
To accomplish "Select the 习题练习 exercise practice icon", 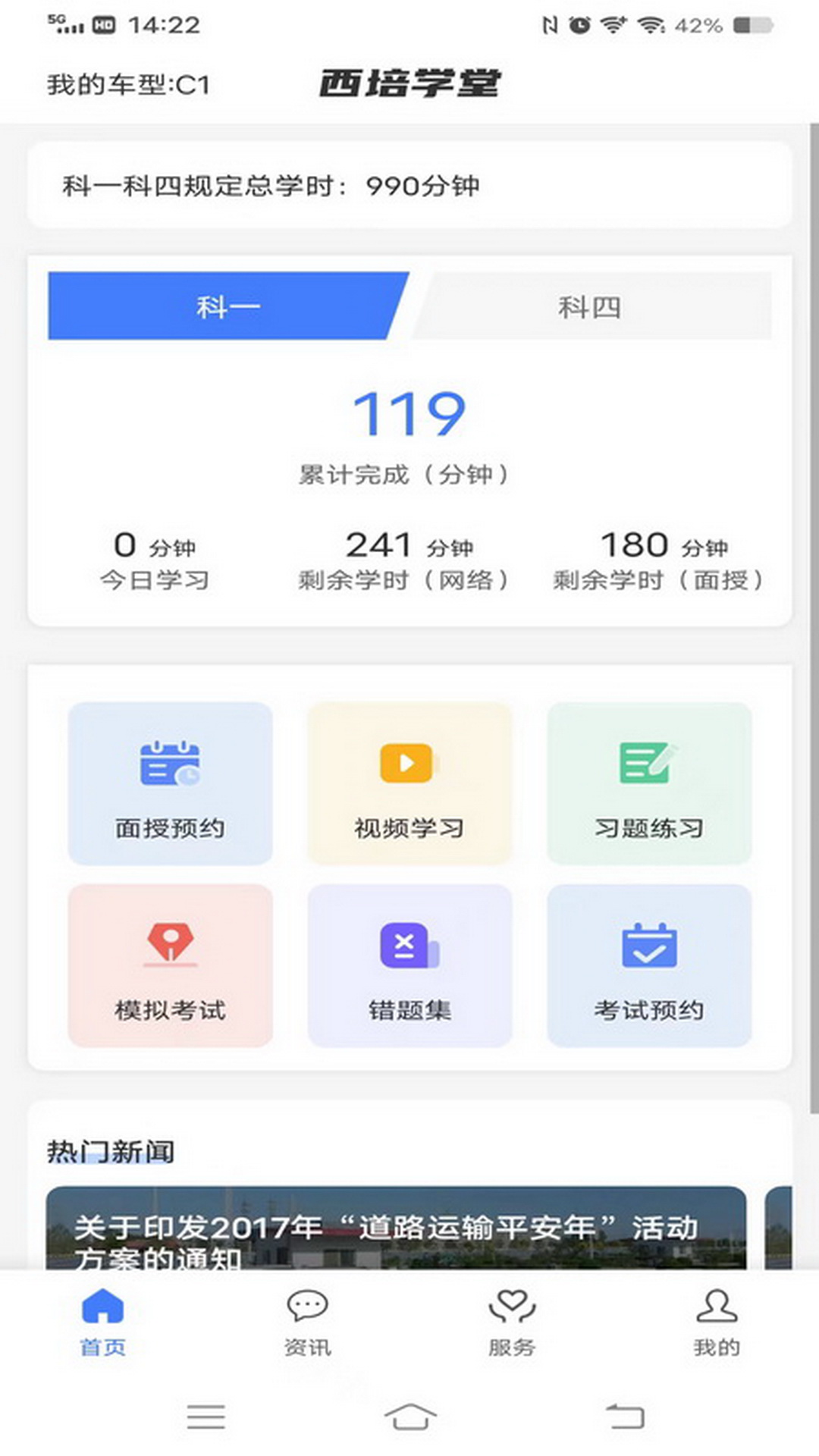I will click(648, 785).
